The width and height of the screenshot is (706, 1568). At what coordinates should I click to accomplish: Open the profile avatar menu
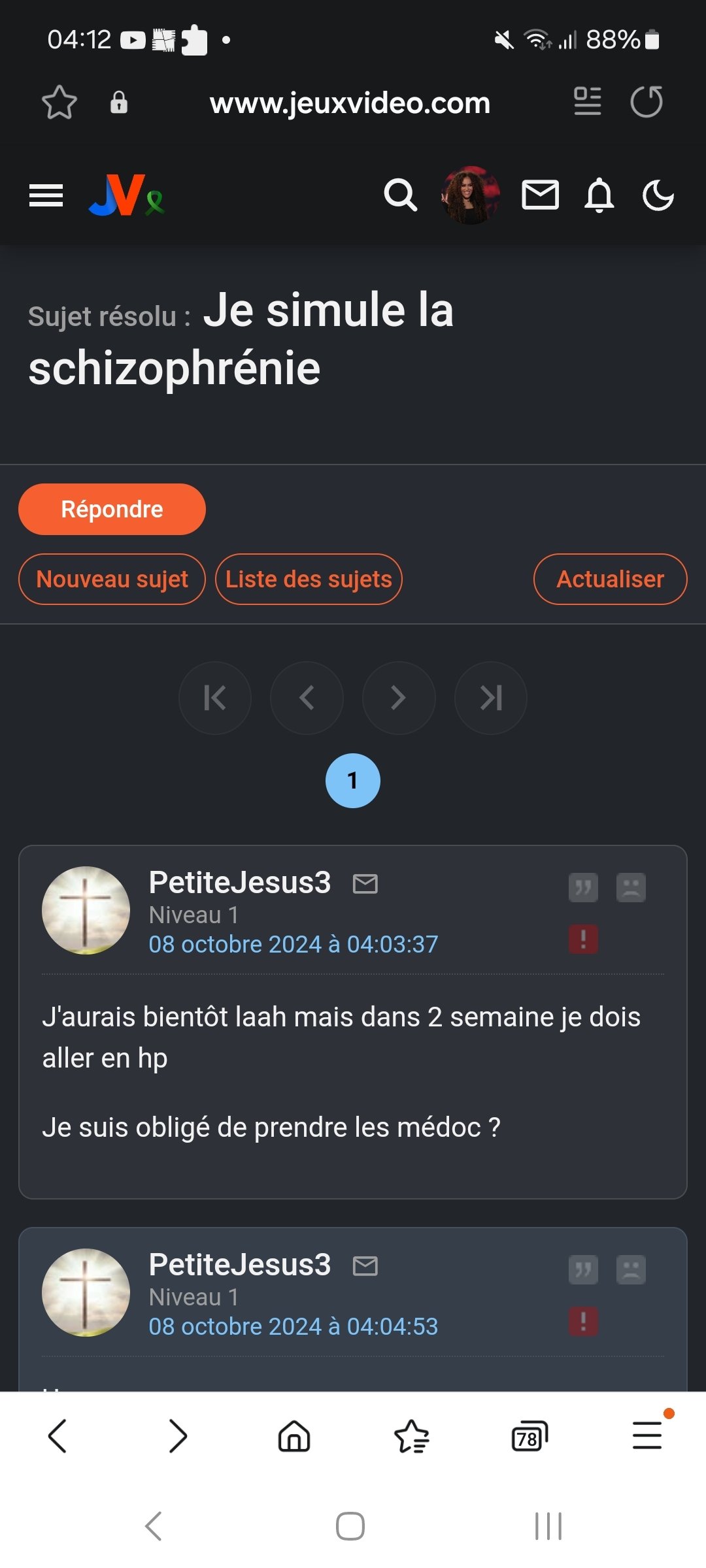471,195
